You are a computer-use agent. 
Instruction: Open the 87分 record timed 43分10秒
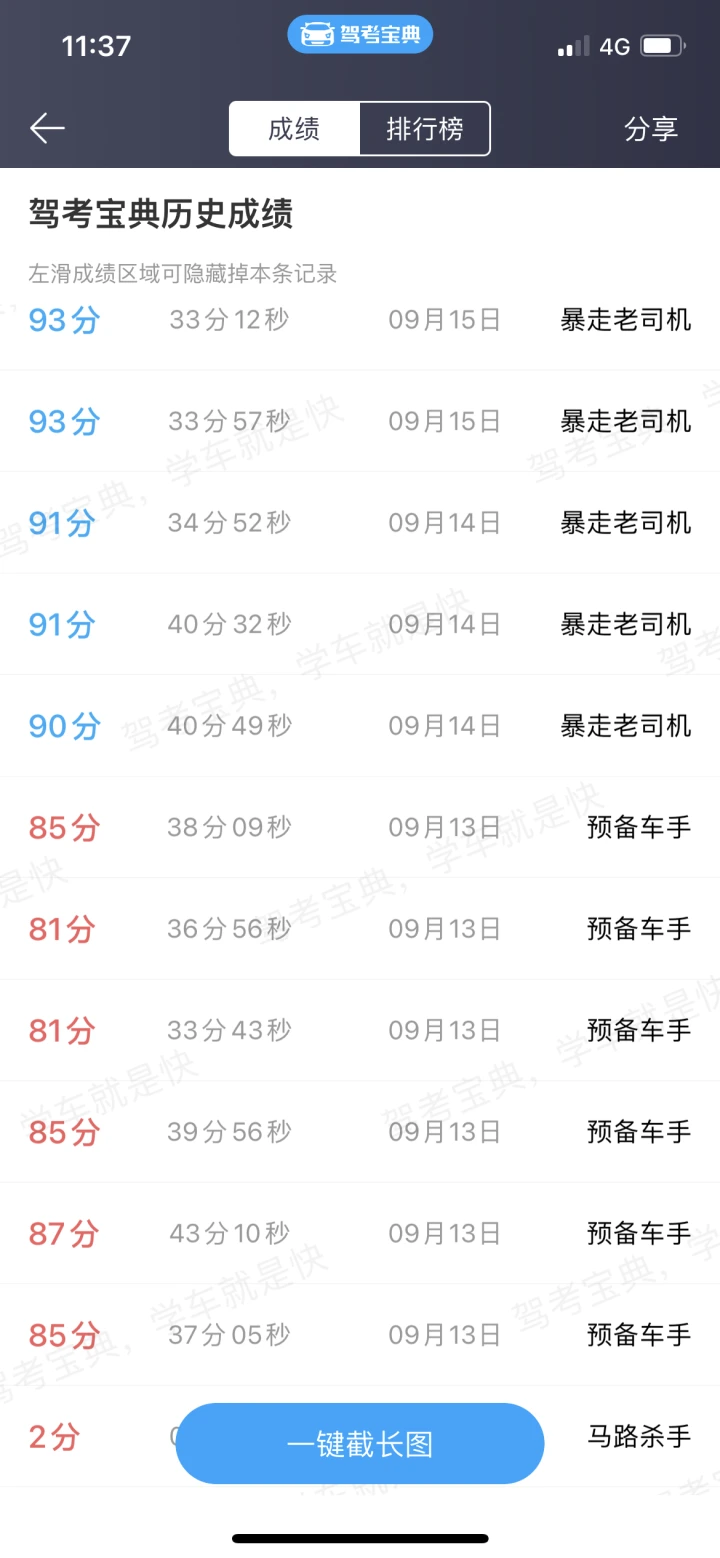(x=360, y=1233)
